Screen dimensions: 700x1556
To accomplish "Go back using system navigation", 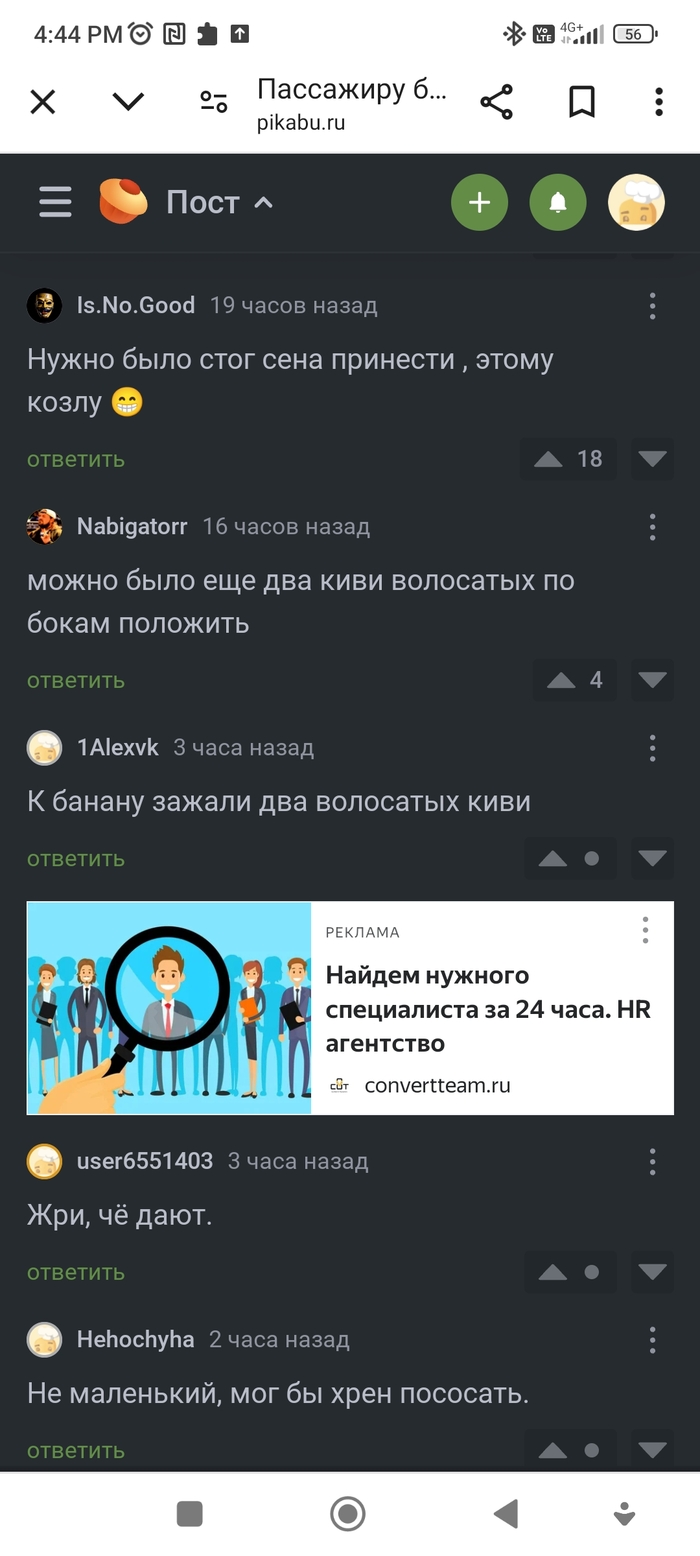I will tap(506, 1514).
